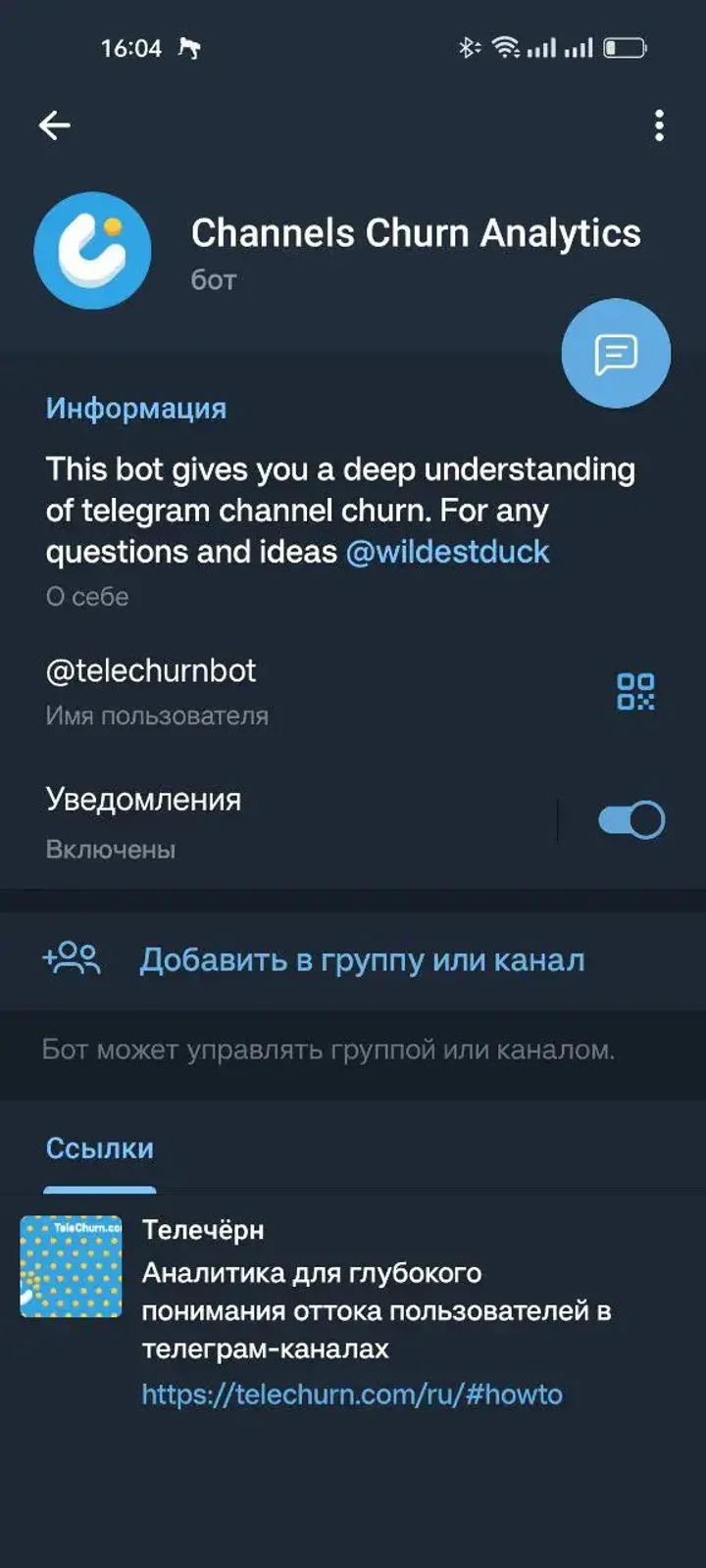
Task: Open the Телечёрн link preview thumbnail
Action: [72, 1266]
